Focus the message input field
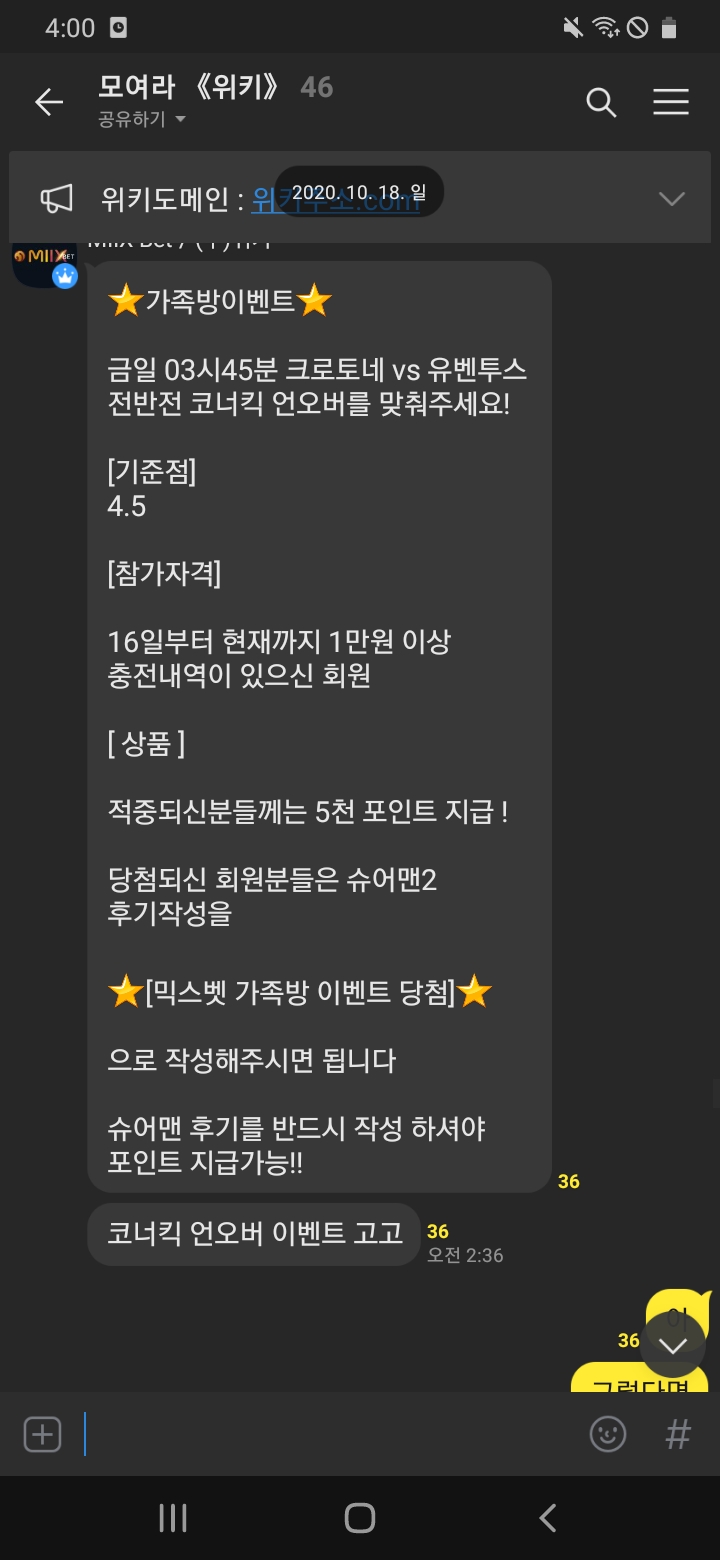This screenshot has width=720, height=1560. pos(330,1434)
